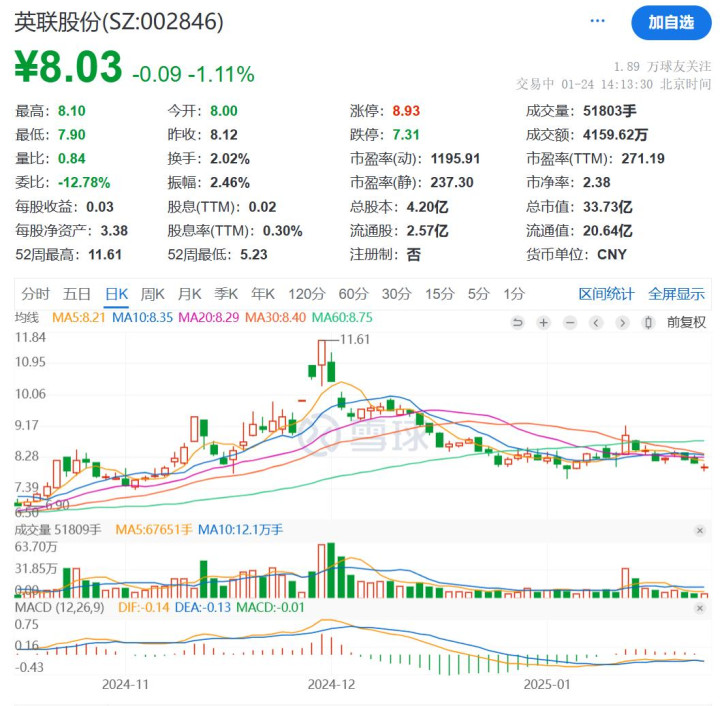Viewport: 720px width, 706px height.
Task: Switch to the 分时 chart tab
Action: coord(35,294)
